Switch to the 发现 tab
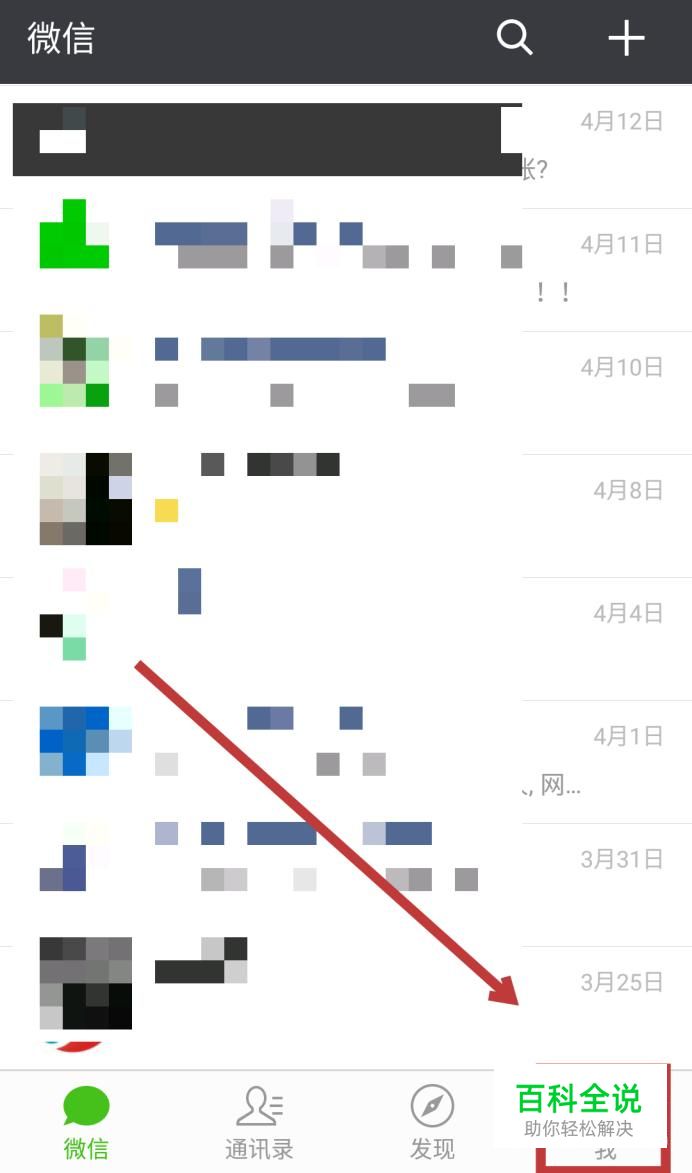This screenshot has width=692, height=1173. tap(432, 1122)
